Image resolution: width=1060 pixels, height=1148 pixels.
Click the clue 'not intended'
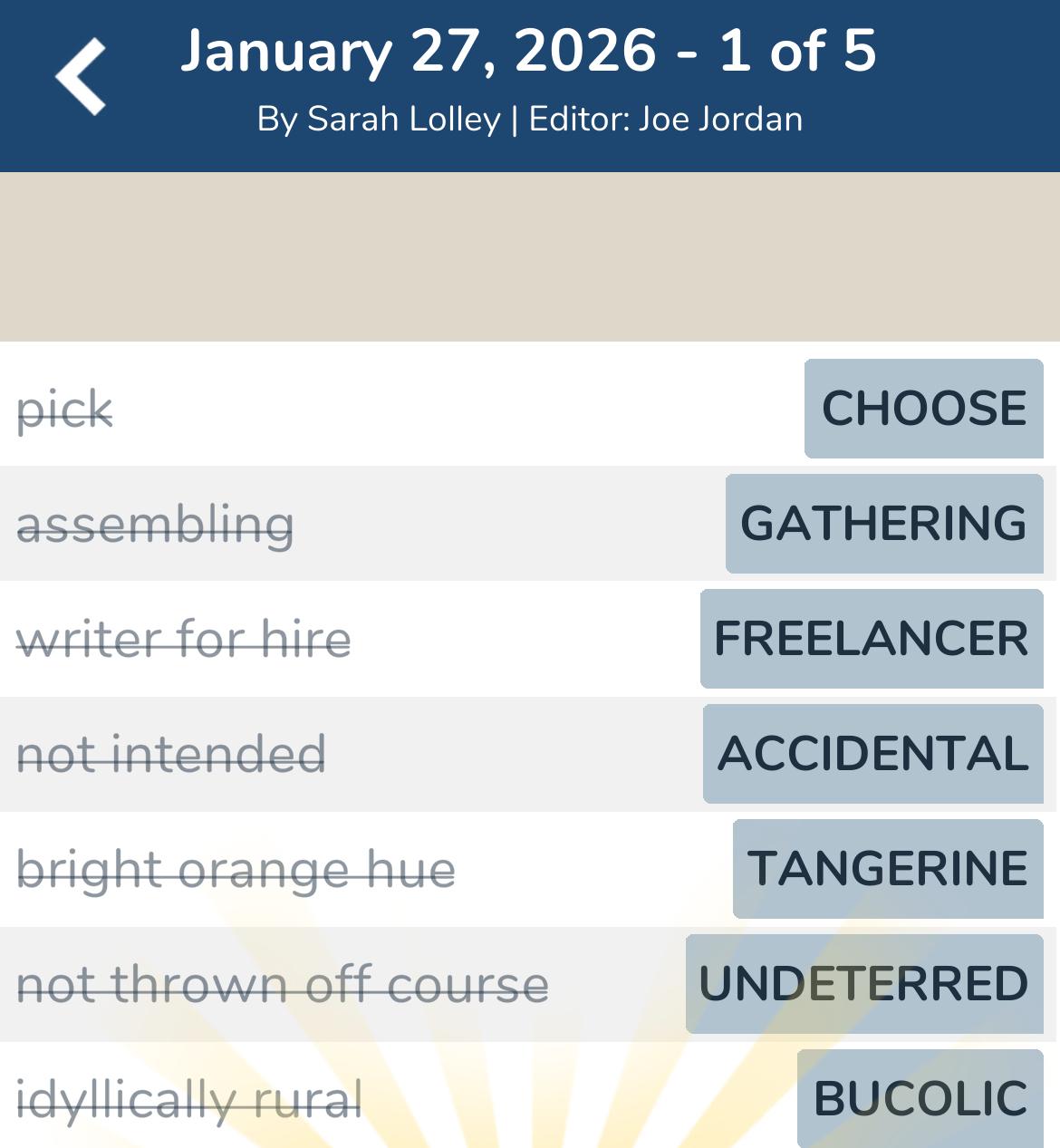point(172,753)
